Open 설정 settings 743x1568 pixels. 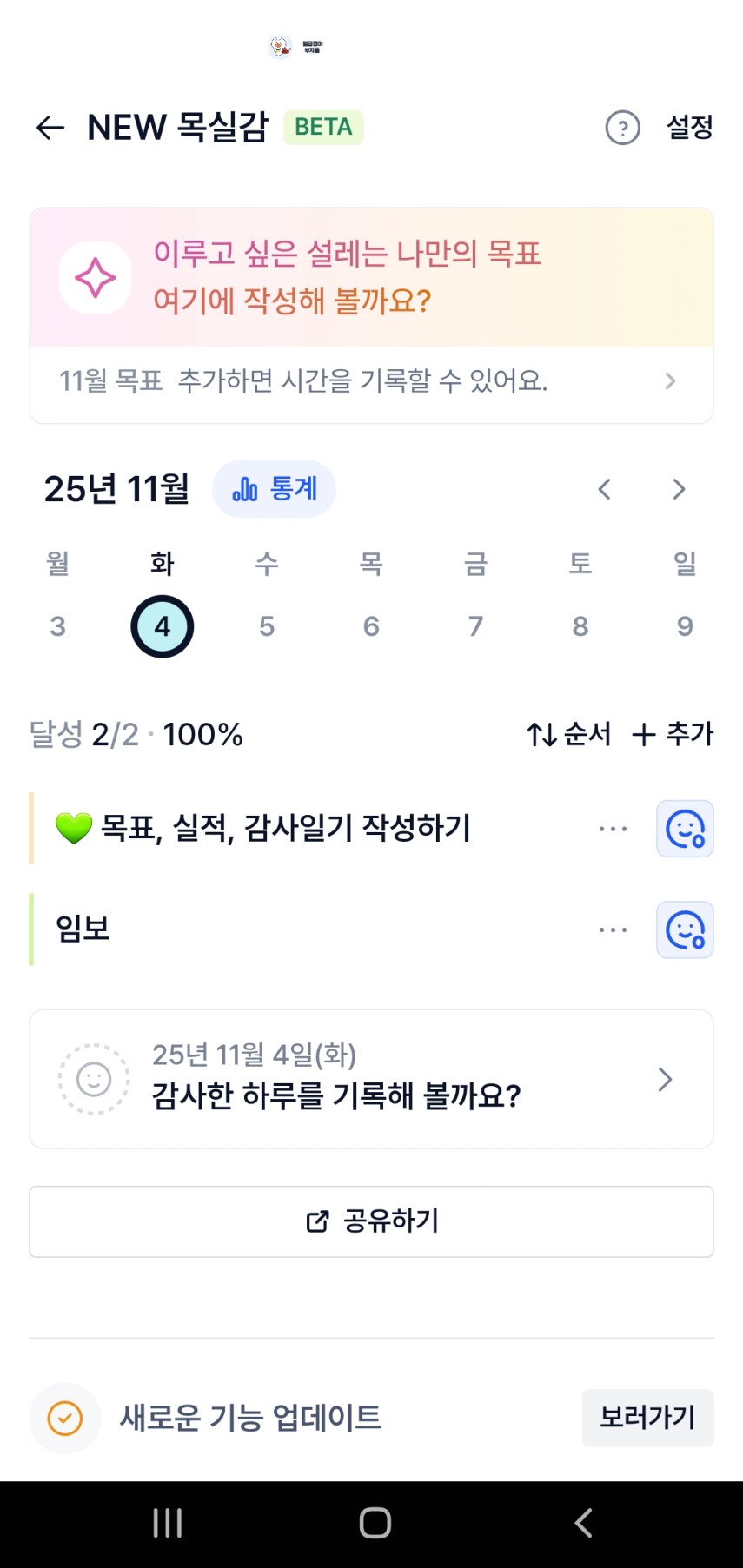click(689, 128)
